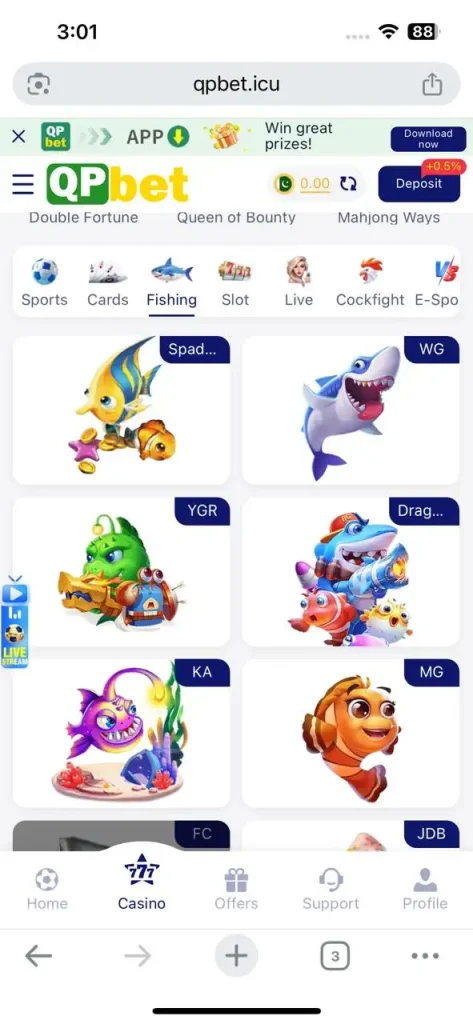Switch to the Profile tab
The width and height of the screenshot is (473, 1024).
pyautogui.click(x=425, y=889)
